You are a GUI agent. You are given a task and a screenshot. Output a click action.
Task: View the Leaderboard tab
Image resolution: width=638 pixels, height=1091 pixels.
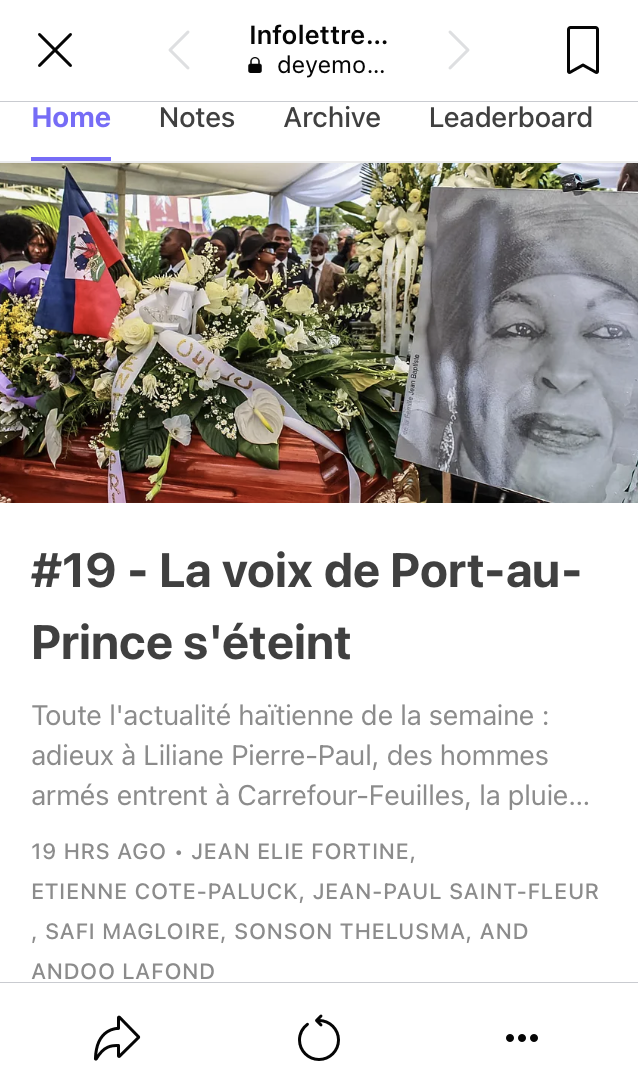510,118
